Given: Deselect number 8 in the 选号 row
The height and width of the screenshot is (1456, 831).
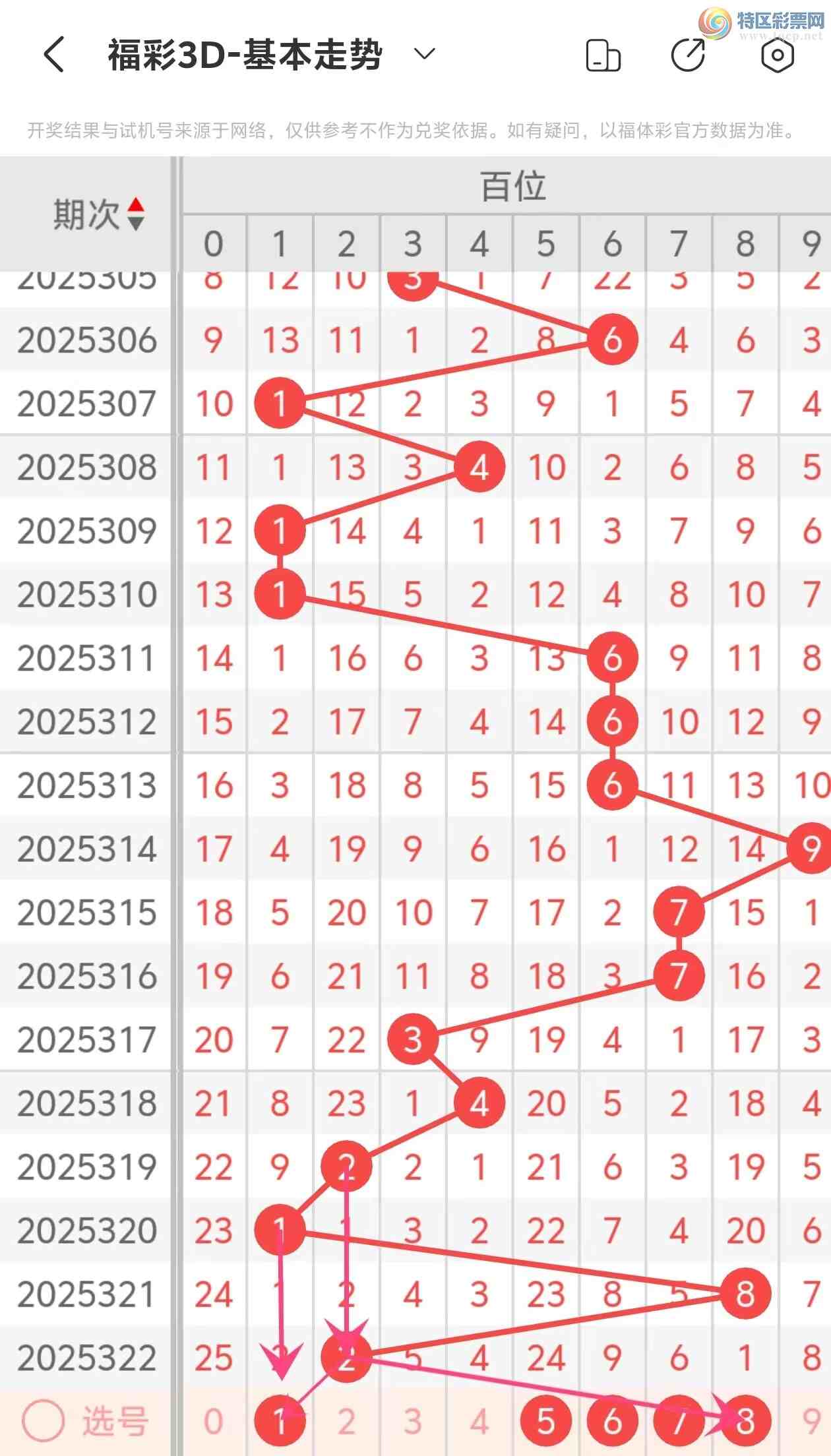Looking at the screenshot, I should pos(745,1421).
